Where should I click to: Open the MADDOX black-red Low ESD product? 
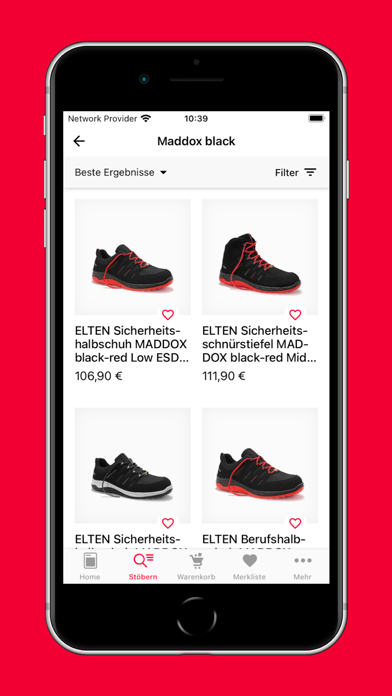[133, 291]
